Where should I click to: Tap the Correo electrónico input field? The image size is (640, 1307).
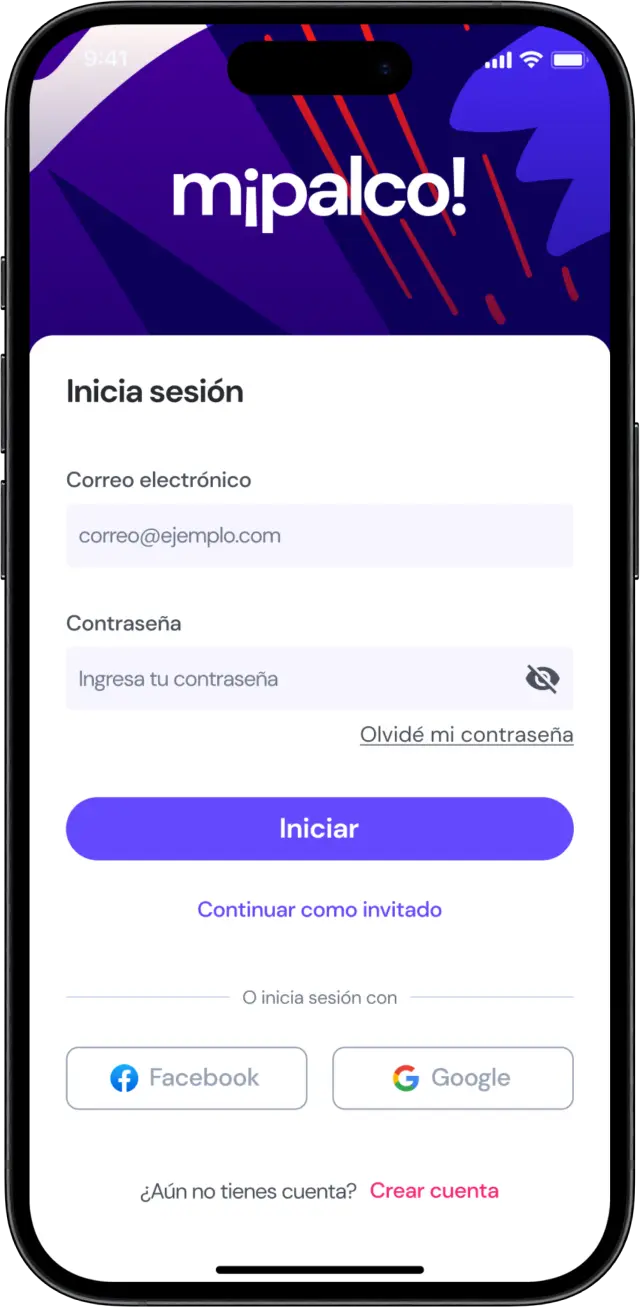319,536
